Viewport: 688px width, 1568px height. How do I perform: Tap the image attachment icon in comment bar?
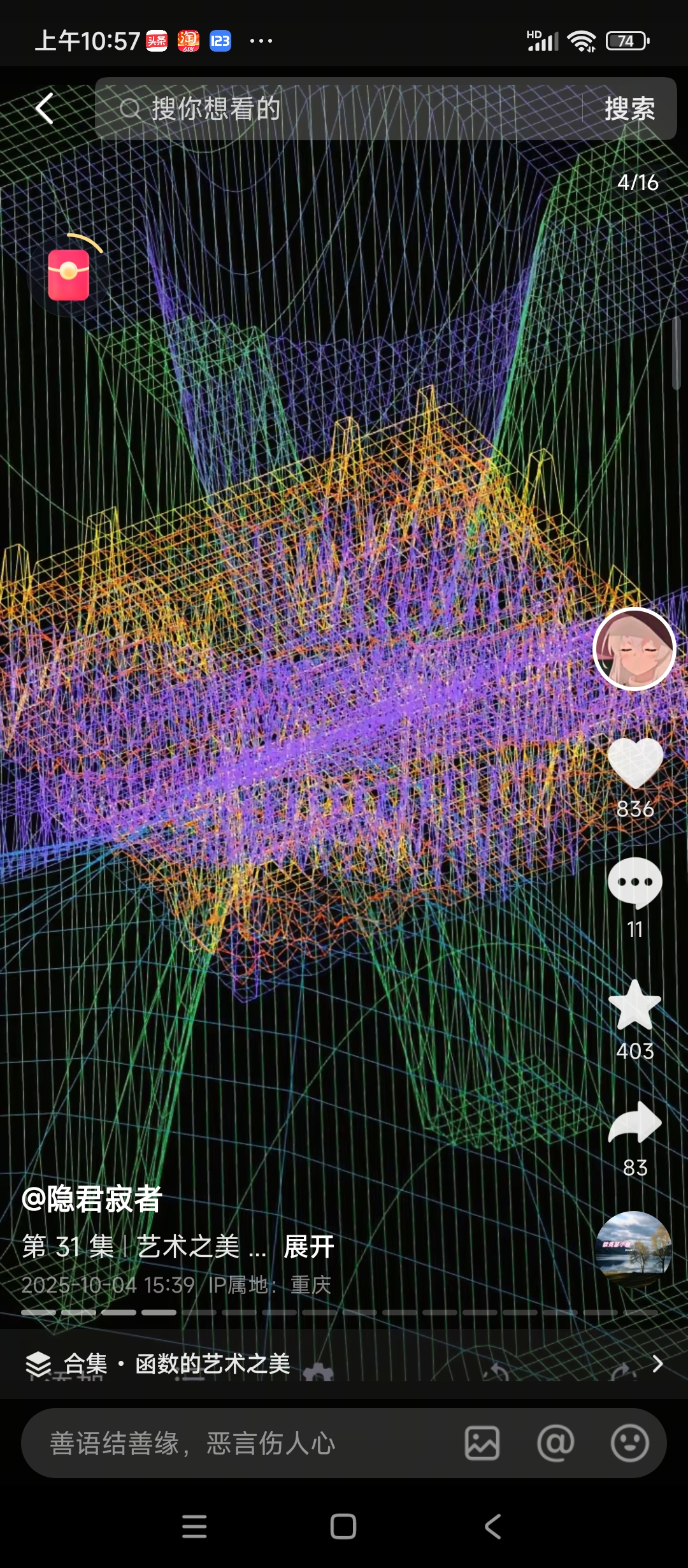pos(482,1442)
